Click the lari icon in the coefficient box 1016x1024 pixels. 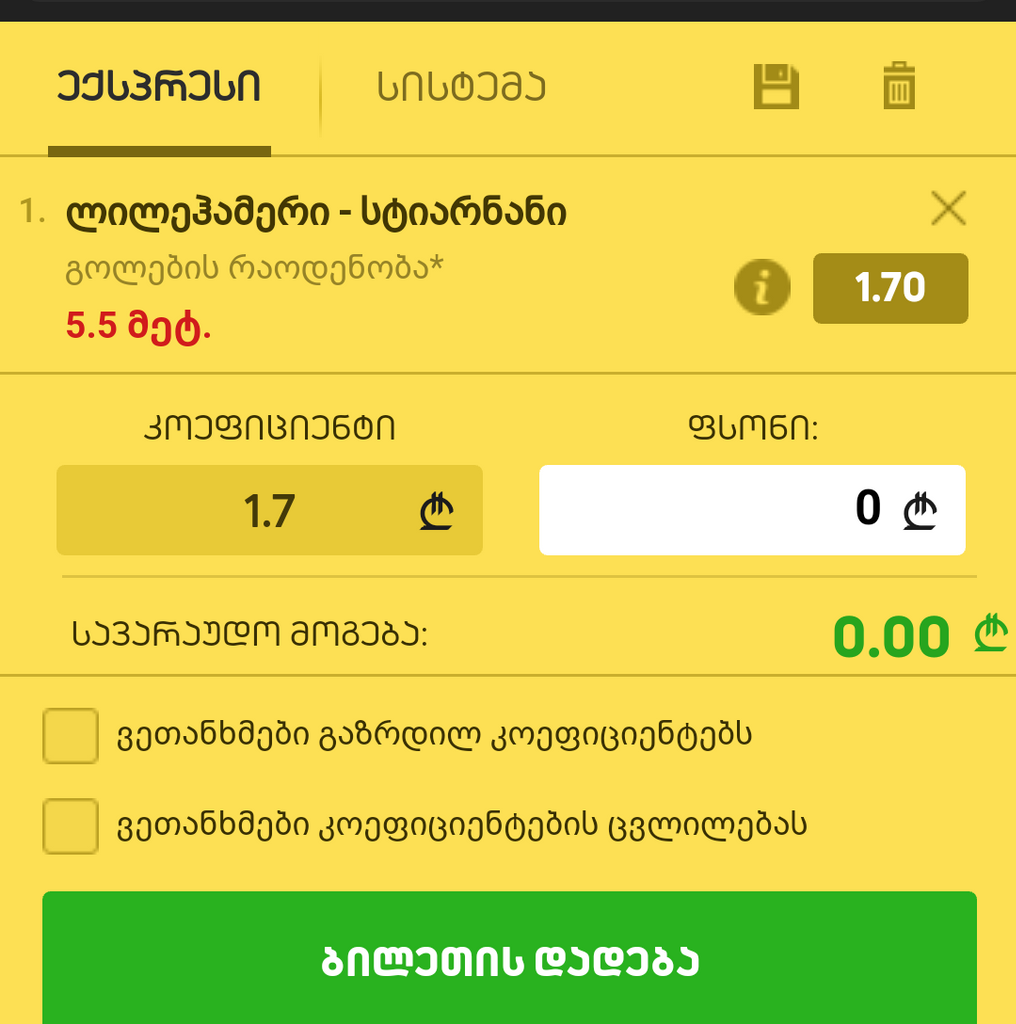(434, 510)
